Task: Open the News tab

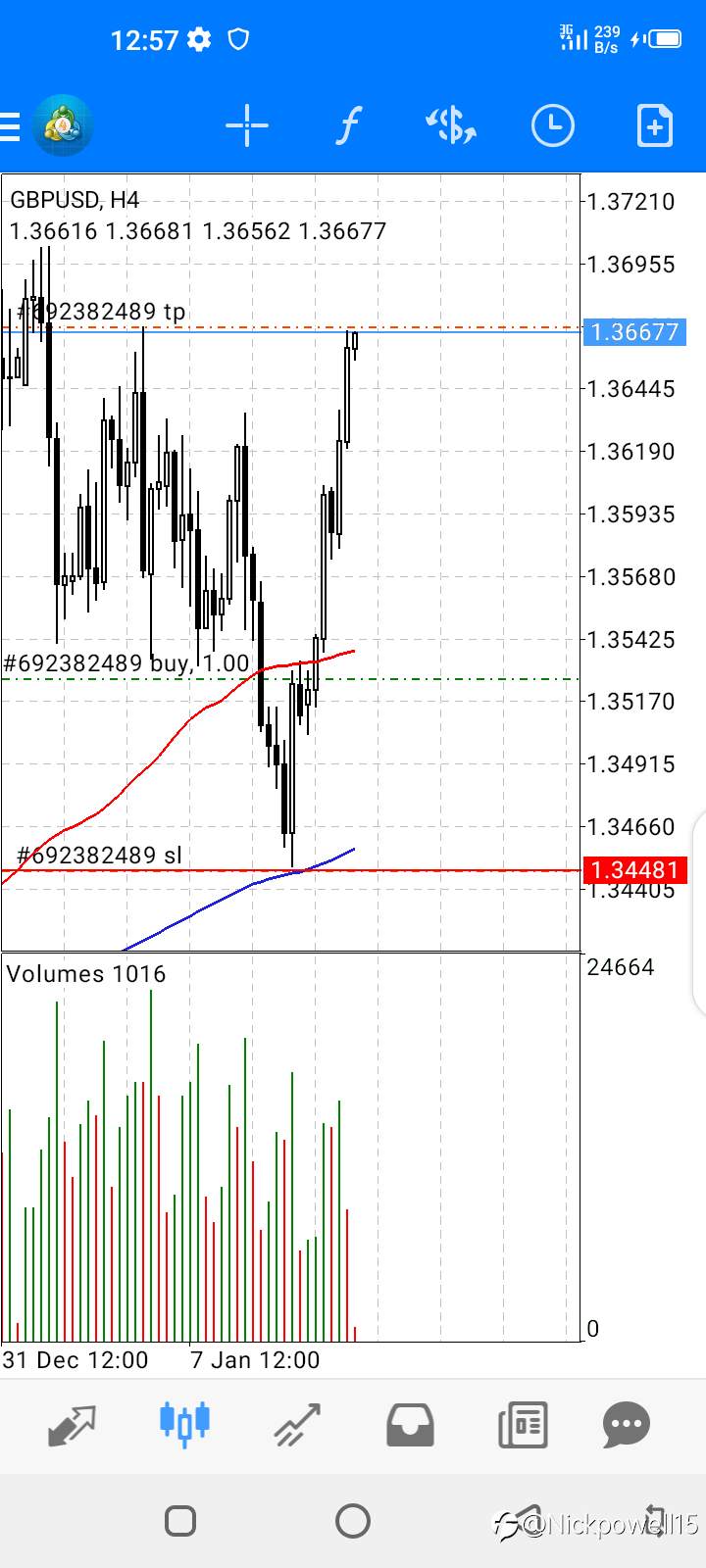Action: [x=523, y=1425]
